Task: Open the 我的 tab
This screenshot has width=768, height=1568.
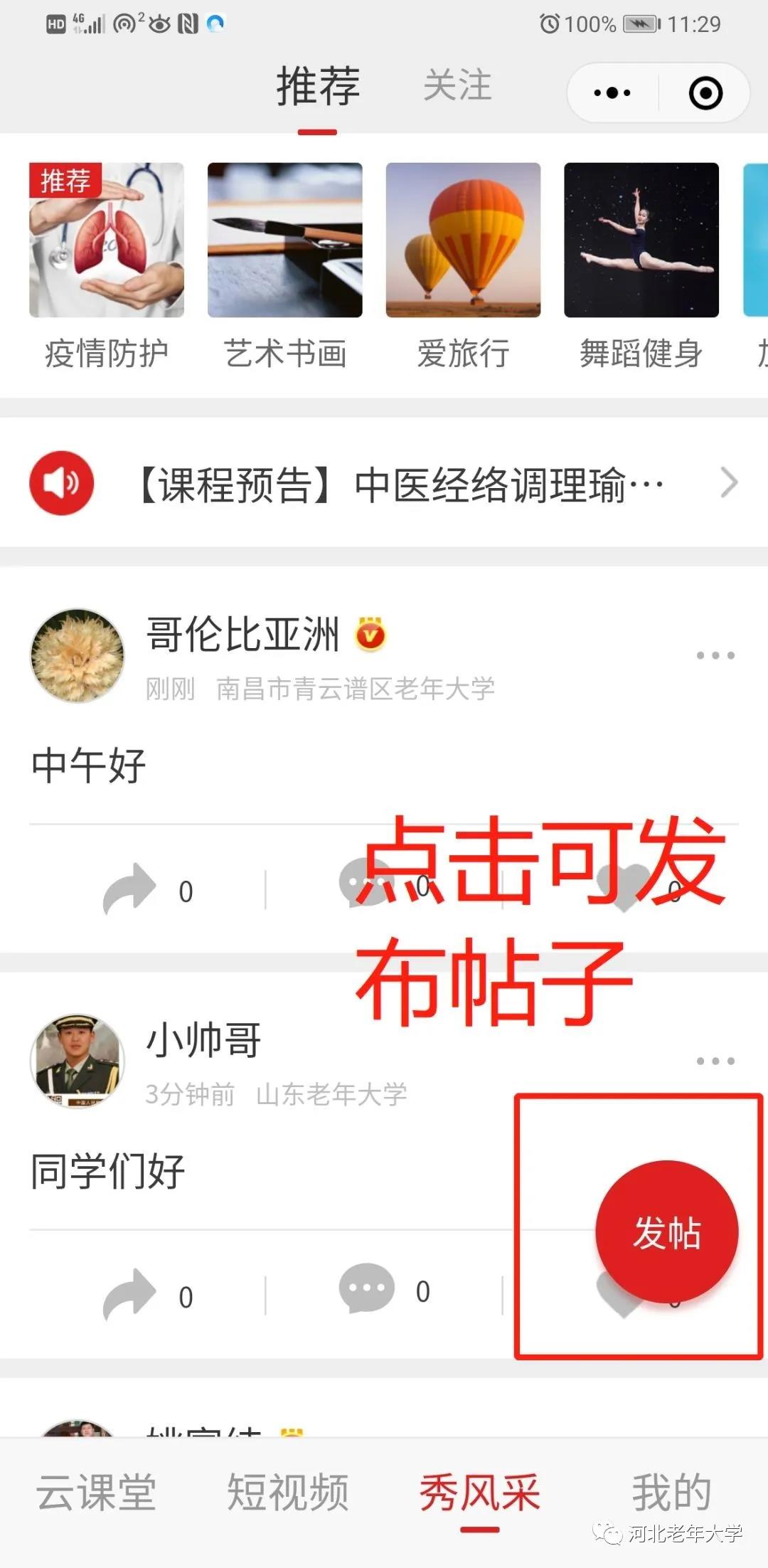Action: (671, 1493)
